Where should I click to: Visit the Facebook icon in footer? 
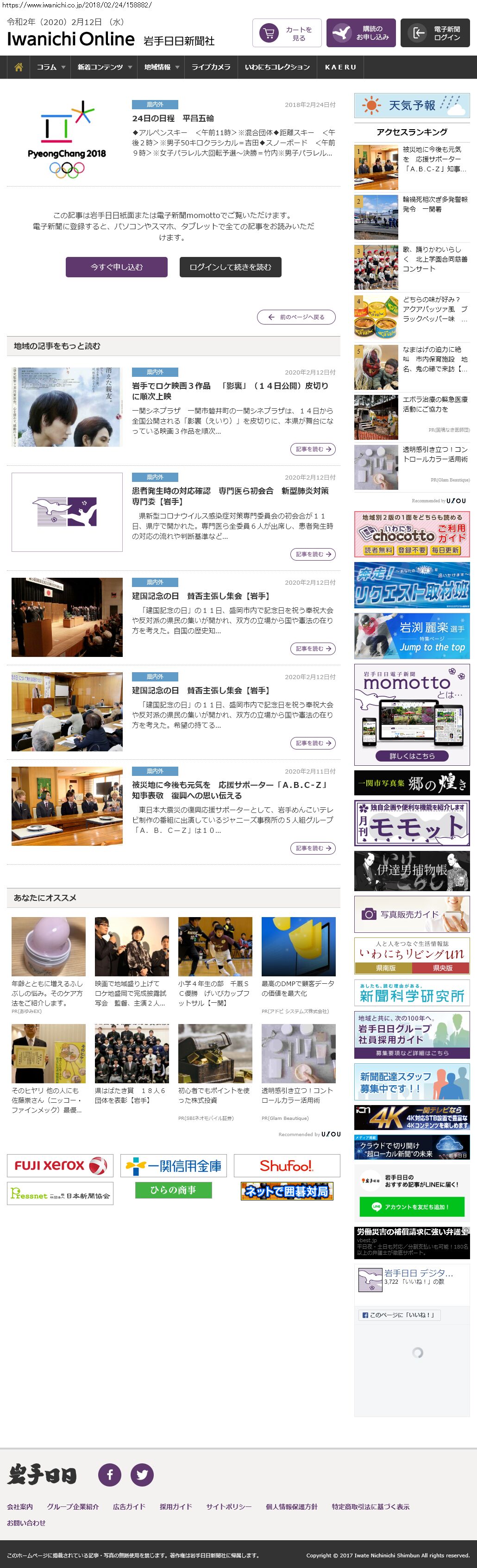(110, 1474)
